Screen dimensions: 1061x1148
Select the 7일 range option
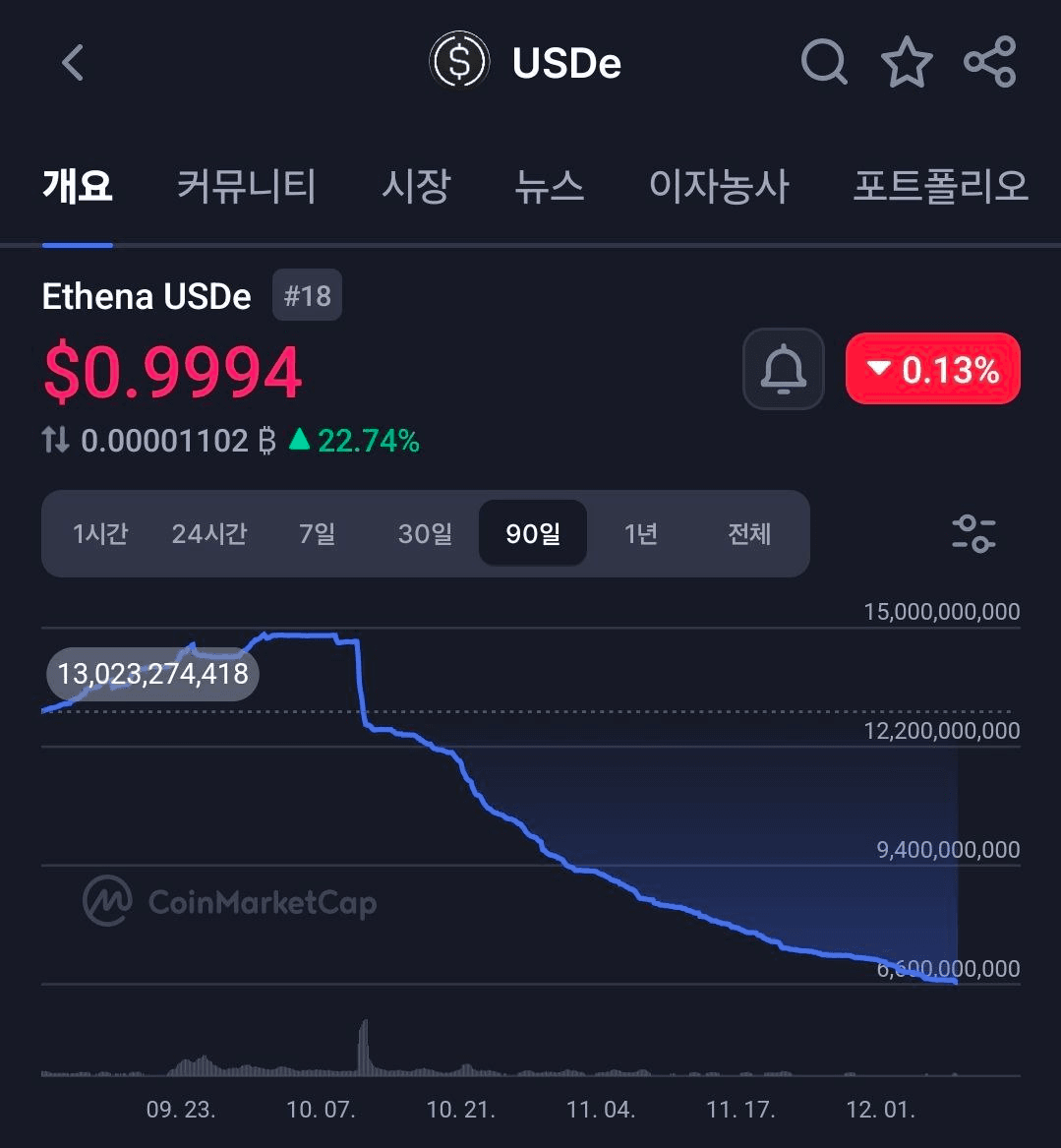coord(317,533)
